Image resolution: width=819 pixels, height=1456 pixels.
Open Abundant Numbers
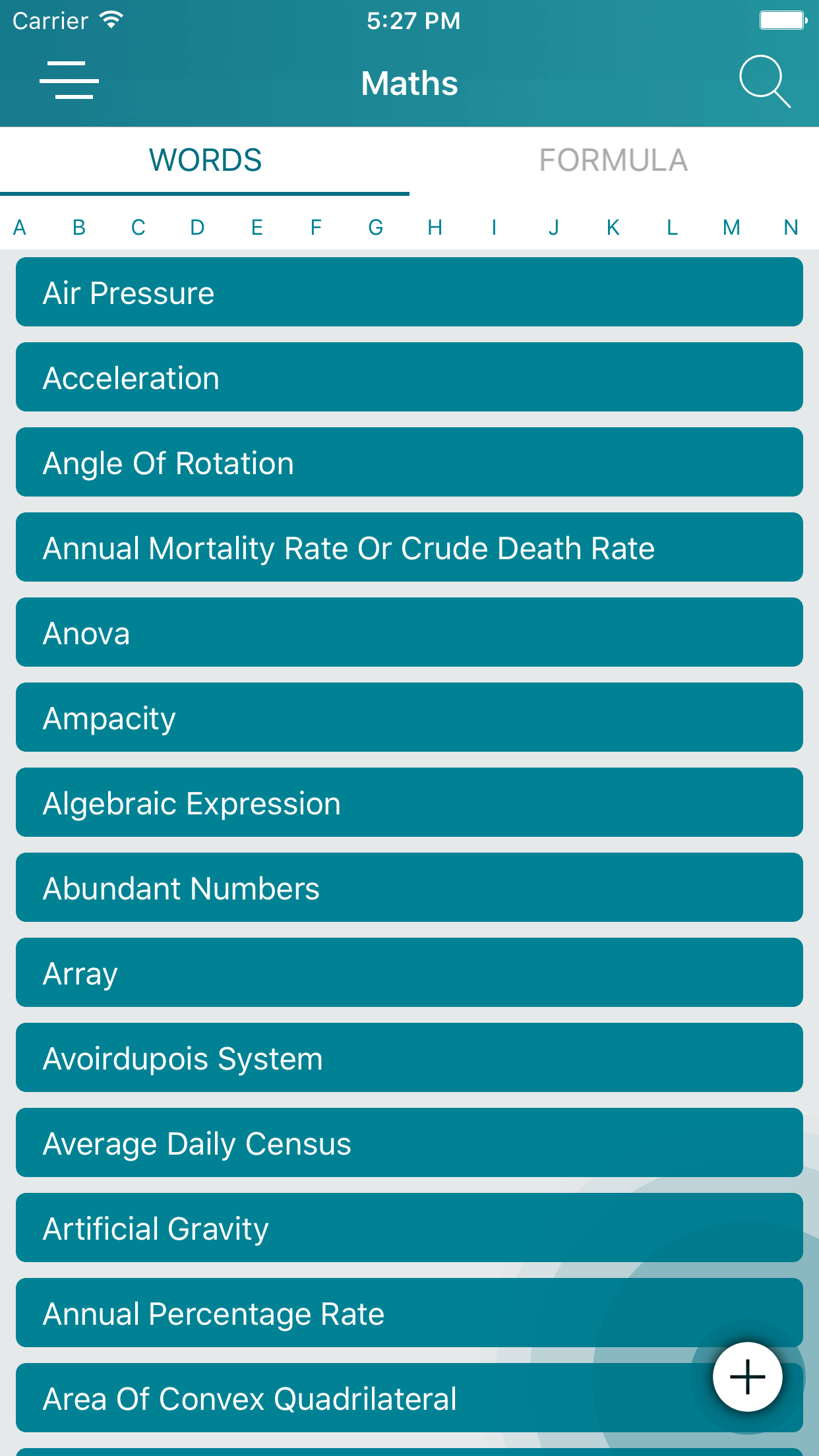point(409,888)
